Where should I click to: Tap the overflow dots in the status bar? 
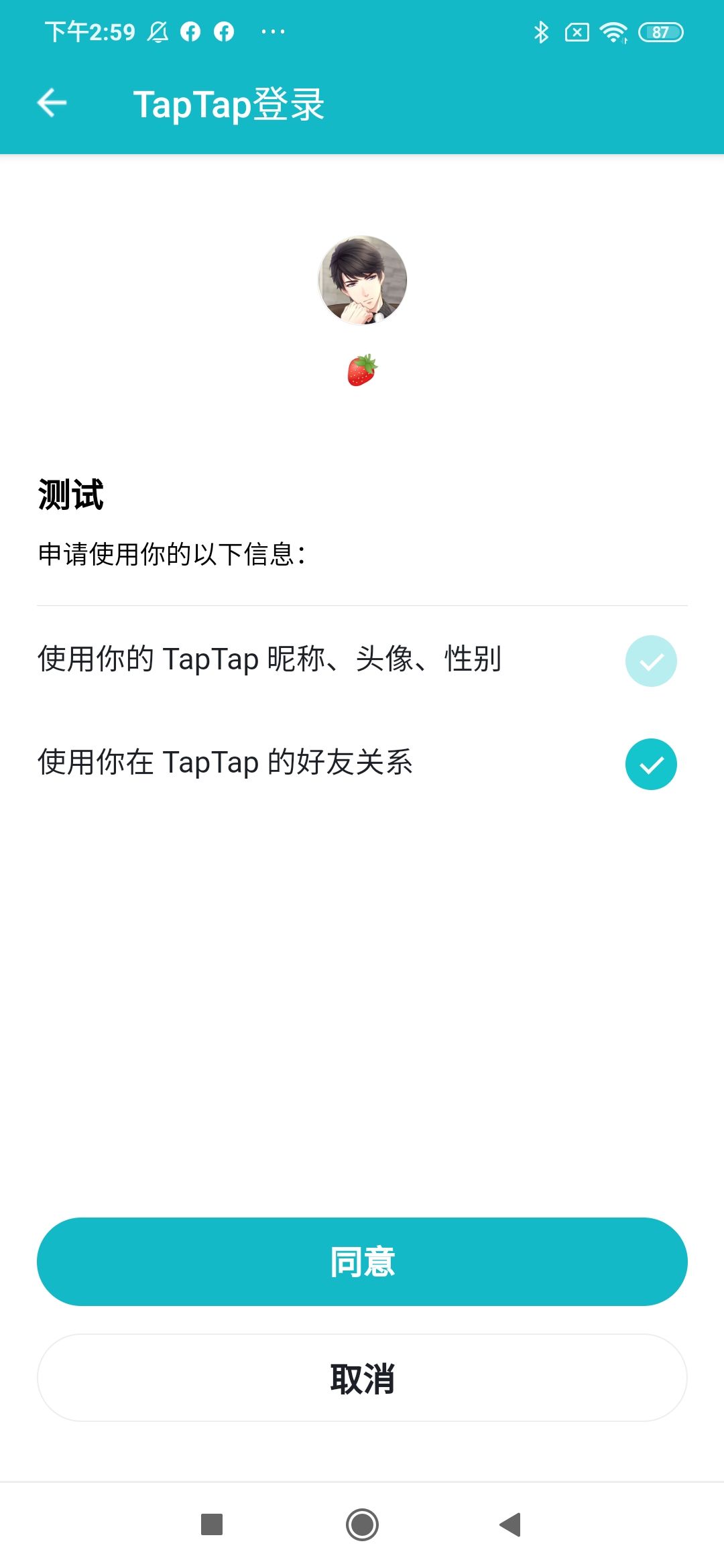273,31
